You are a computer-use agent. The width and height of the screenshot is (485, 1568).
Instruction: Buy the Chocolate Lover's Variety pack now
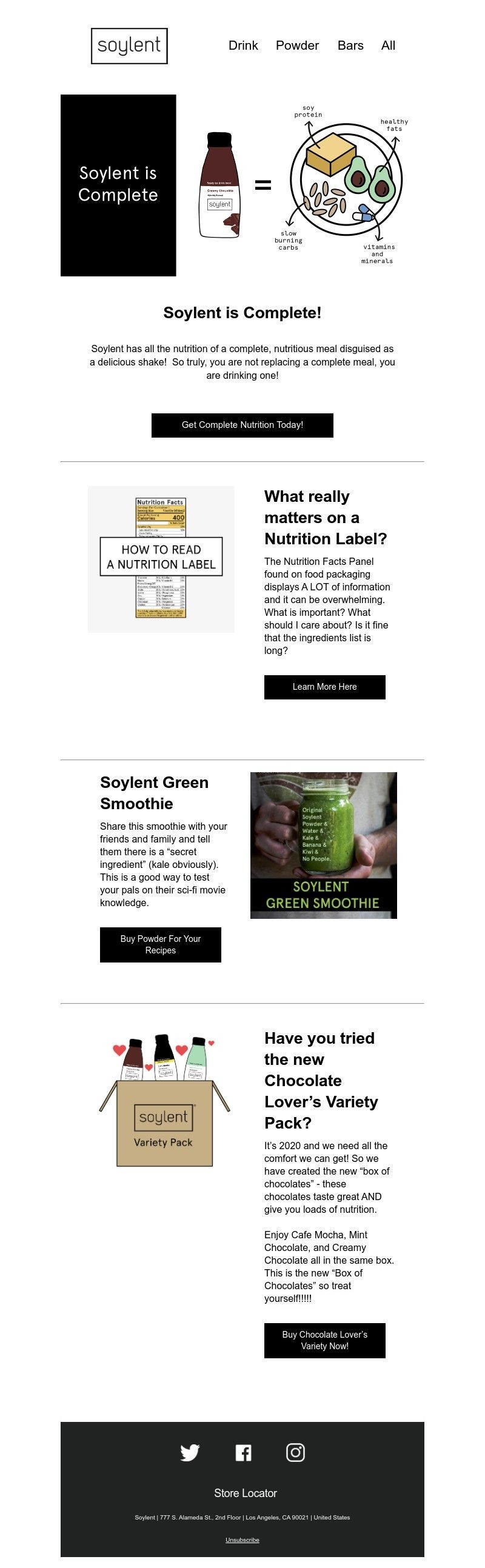tap(324, 1339)
